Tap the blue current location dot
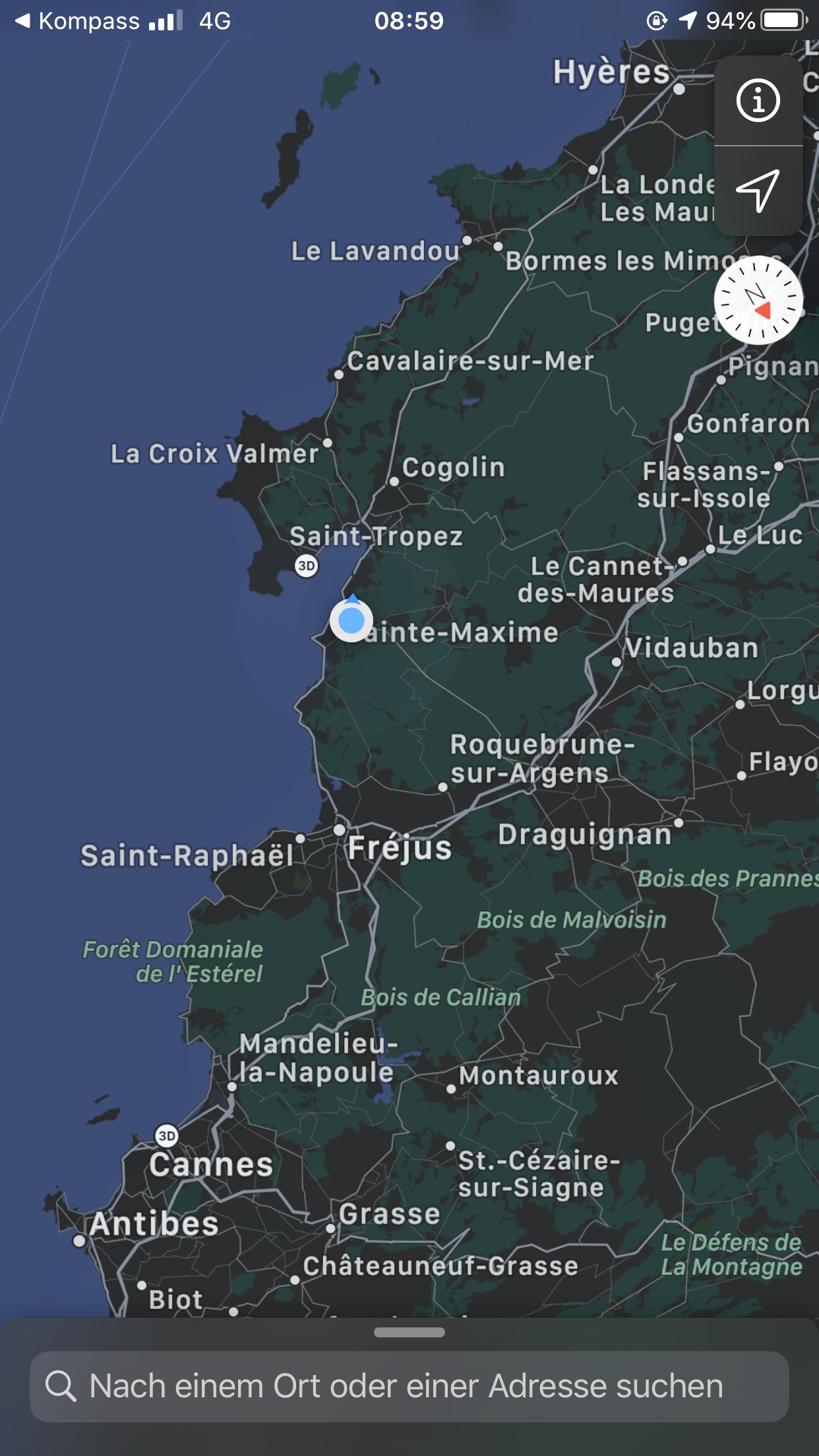 pyautogui.click(x=351, y=621)
